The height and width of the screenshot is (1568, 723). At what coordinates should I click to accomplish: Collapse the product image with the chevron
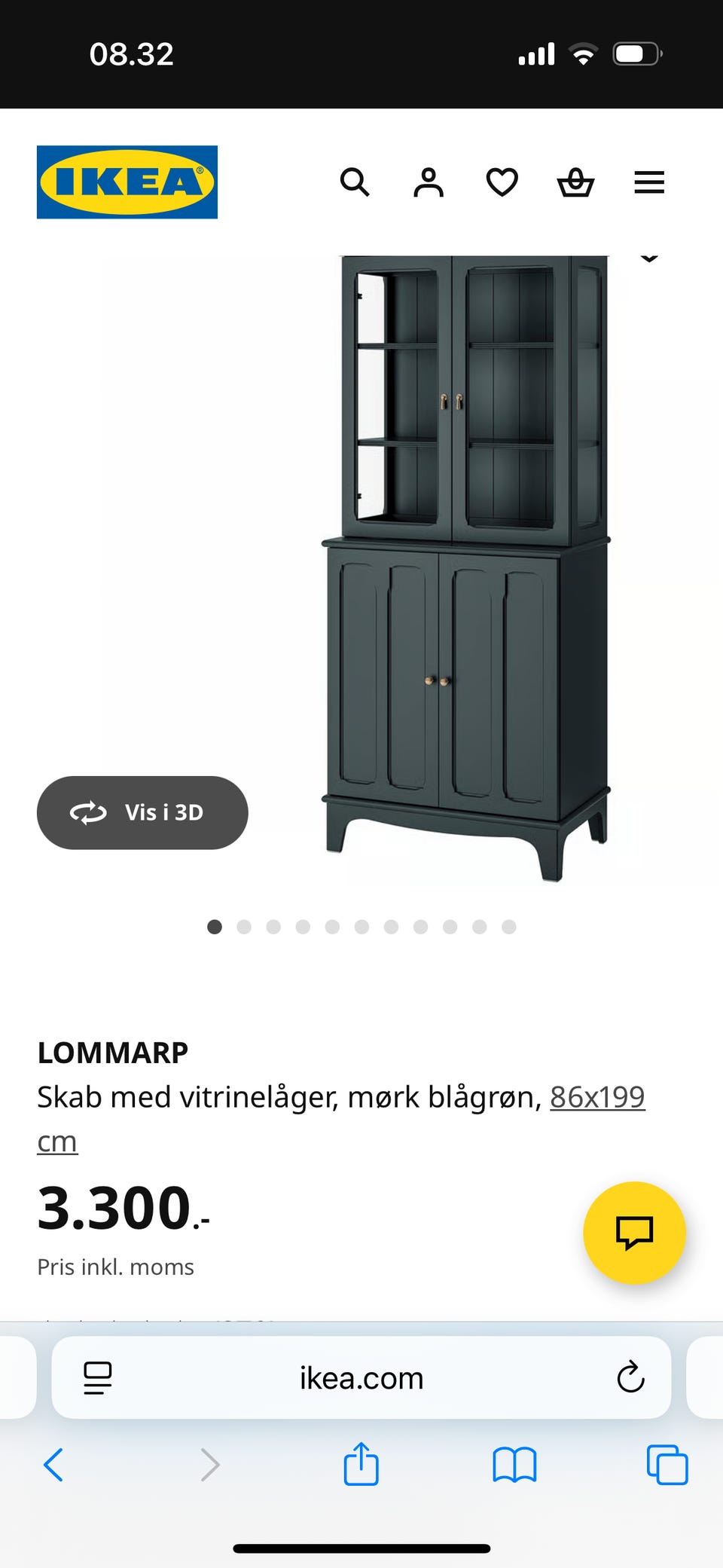650,259
